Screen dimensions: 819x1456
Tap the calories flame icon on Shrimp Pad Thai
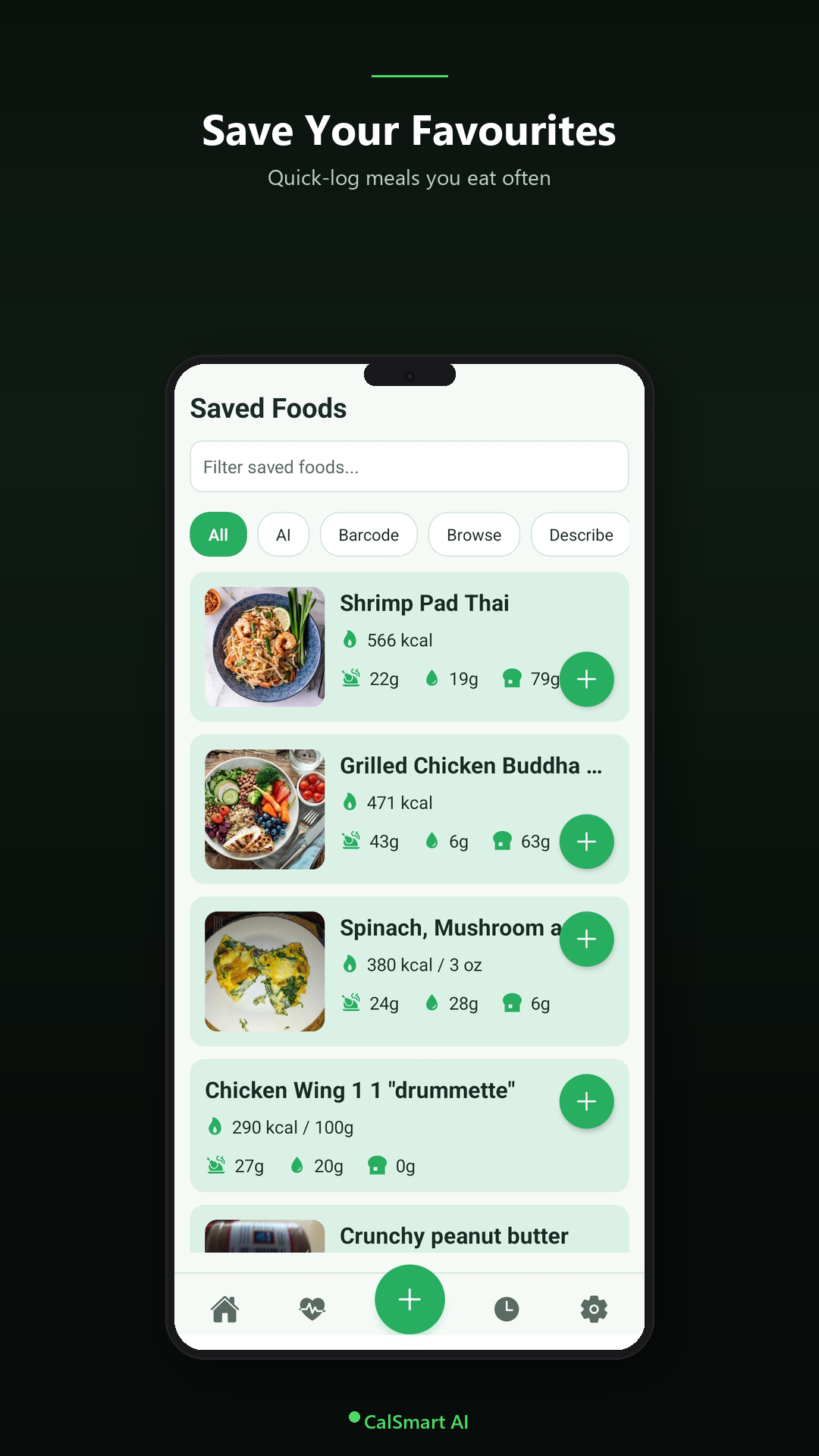coord(350,639)
